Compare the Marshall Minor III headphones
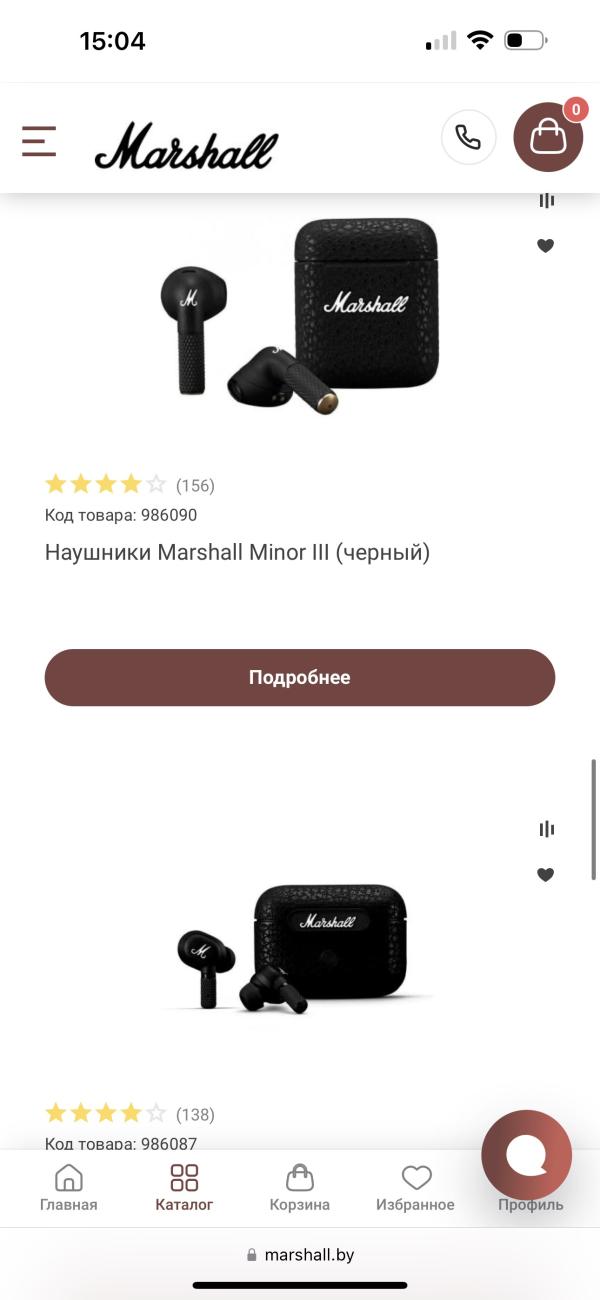Screen dimensions: 600x1300 click(x=546, y=201)
